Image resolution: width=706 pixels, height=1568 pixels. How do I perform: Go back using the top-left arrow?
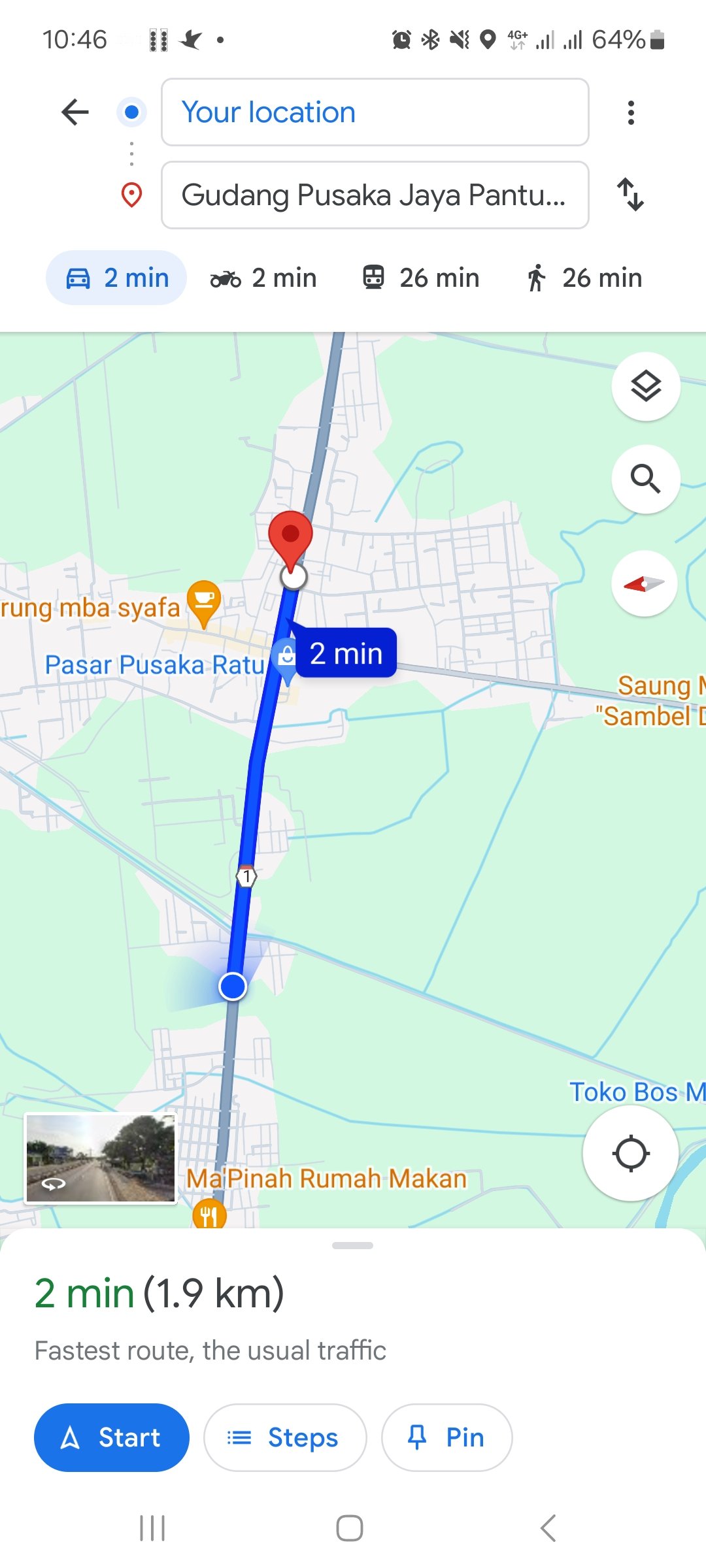coord(75,112)
